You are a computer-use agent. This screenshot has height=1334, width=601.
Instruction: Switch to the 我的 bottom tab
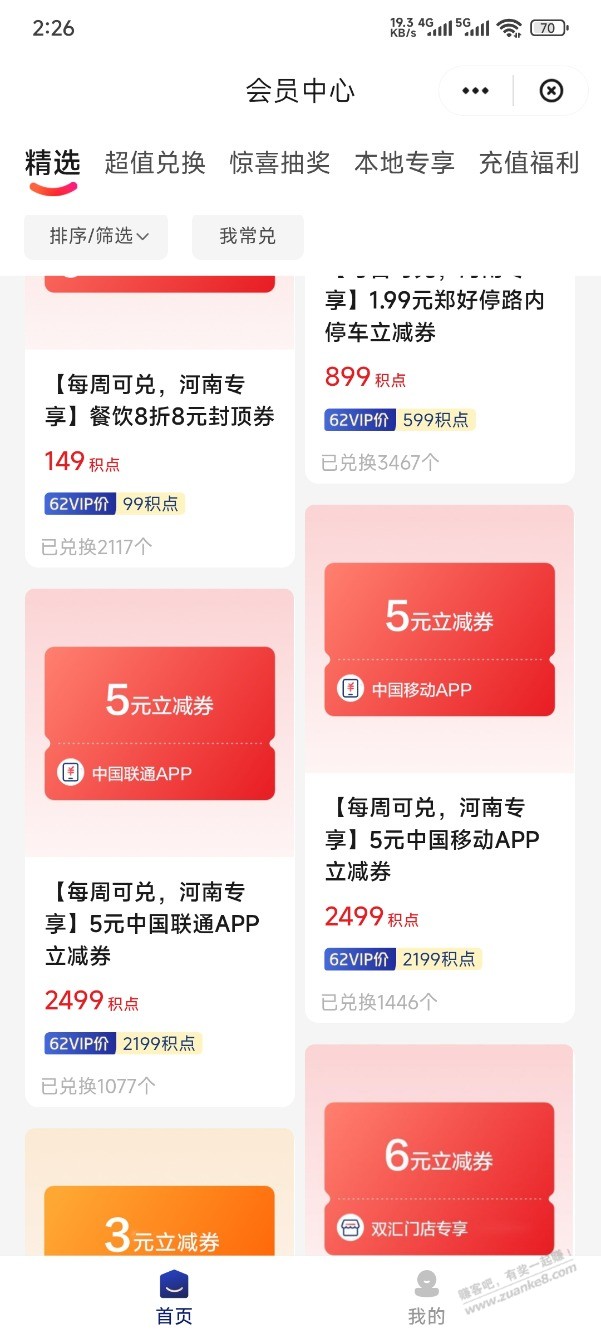coord(427,1297)
